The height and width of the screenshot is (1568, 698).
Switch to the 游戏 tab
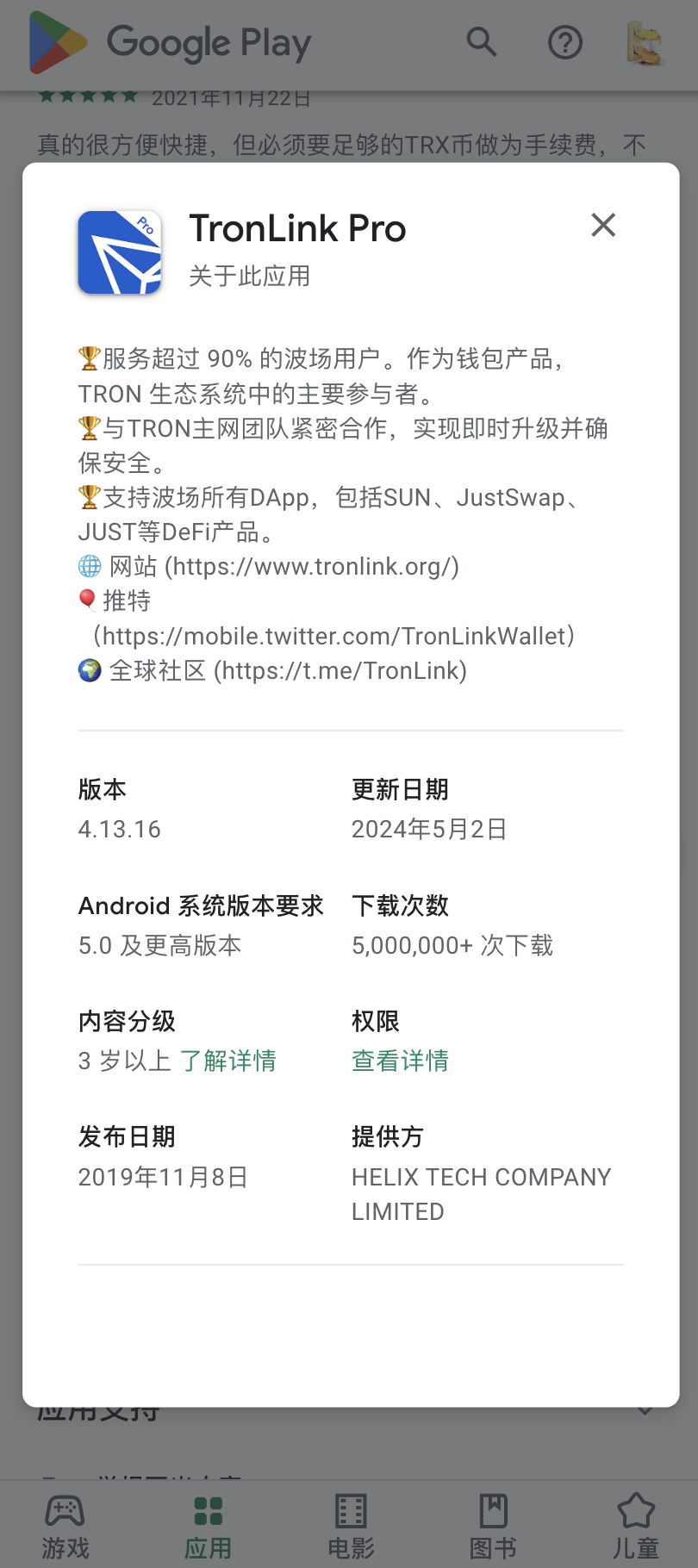(x=65, y=1526)
